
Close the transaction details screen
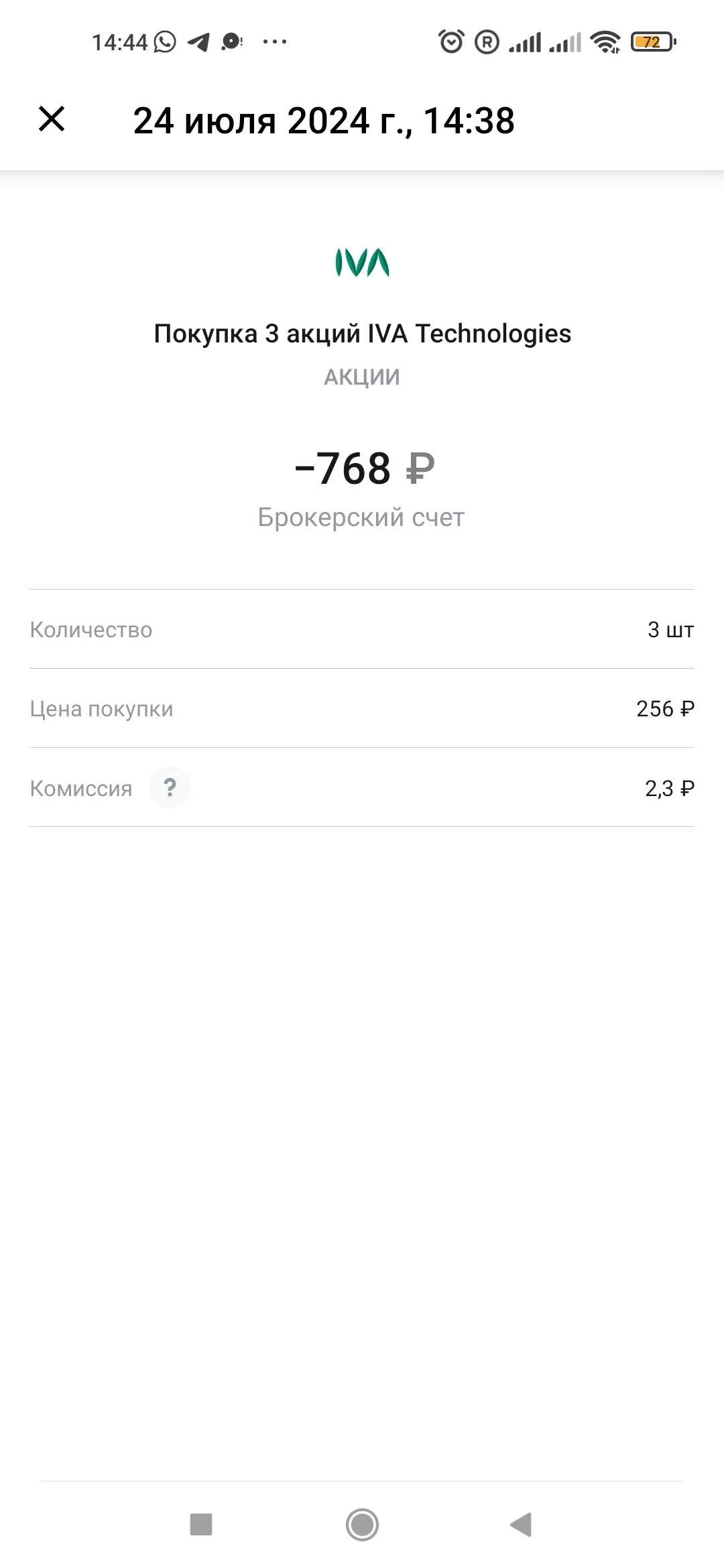tap(52, 119)
